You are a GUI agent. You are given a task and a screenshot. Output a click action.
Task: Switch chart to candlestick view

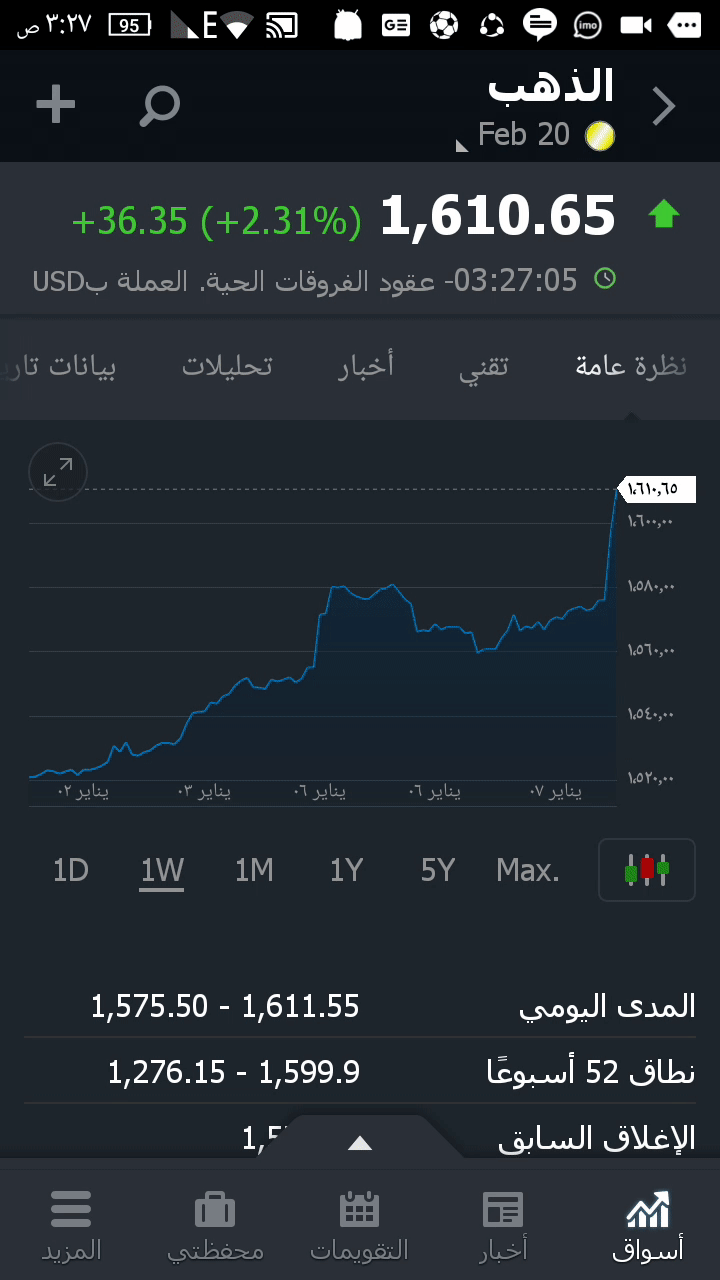coord(646,870)
